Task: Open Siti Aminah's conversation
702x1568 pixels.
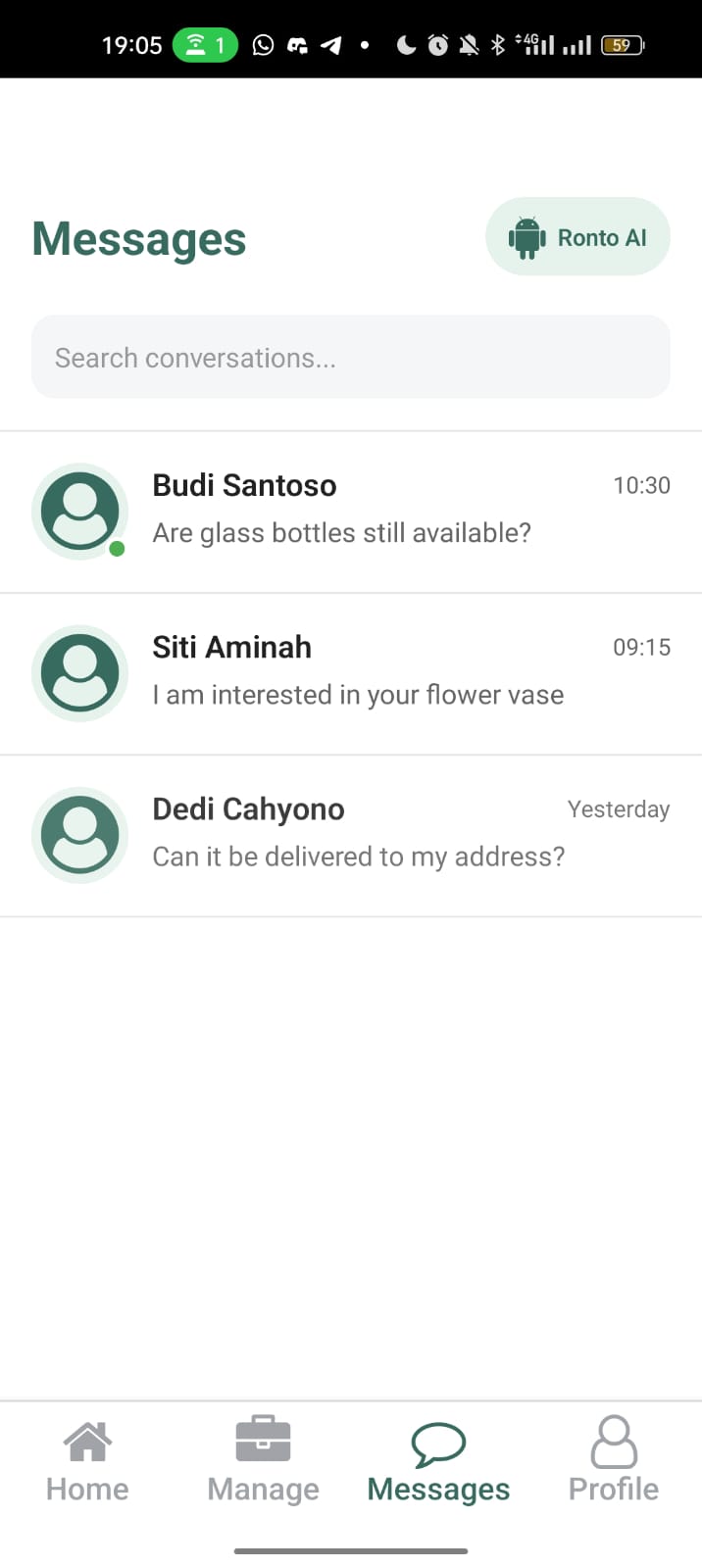Action: 350,672
